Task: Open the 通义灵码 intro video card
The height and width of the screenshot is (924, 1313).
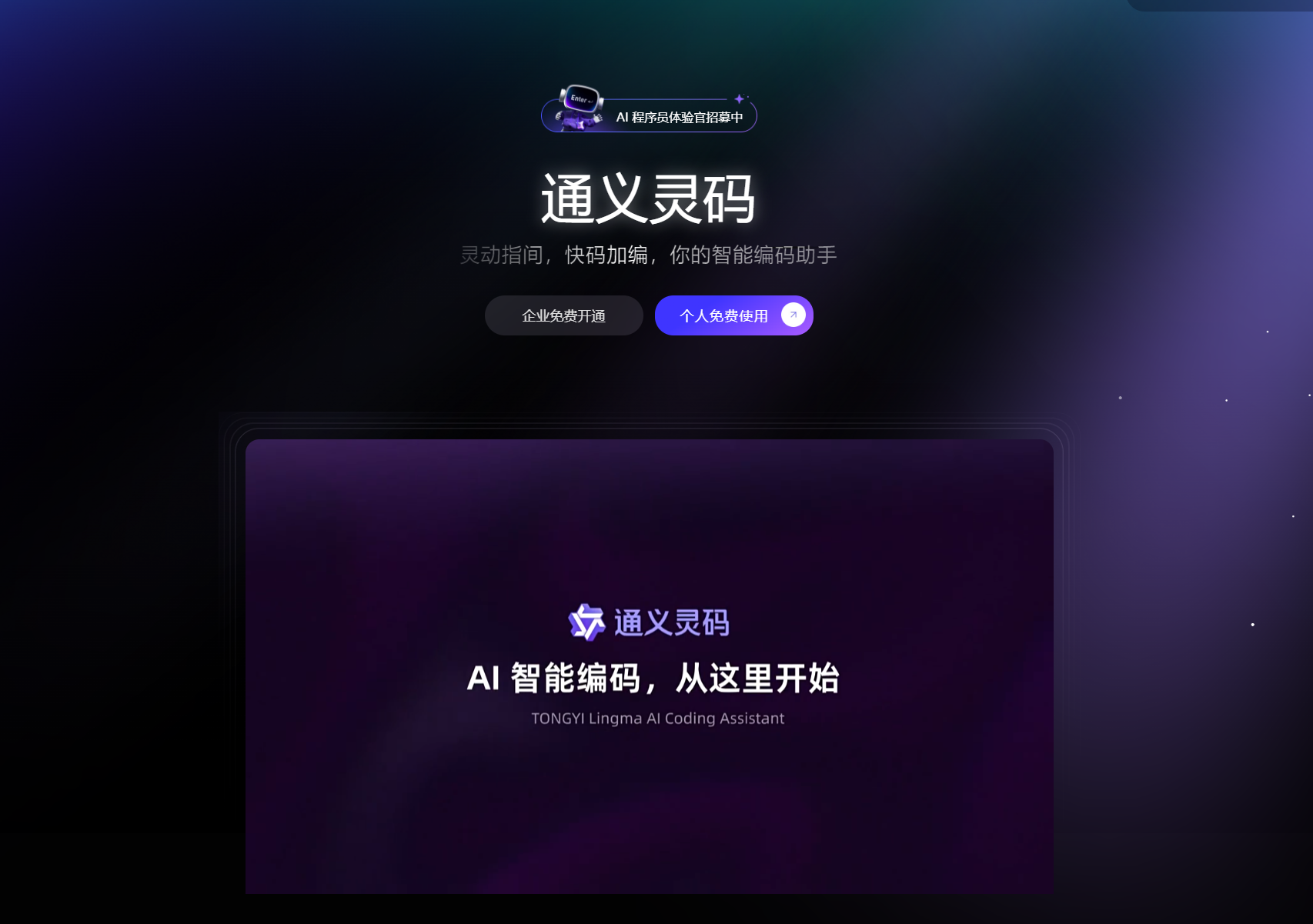Action: tap(649, 665)
